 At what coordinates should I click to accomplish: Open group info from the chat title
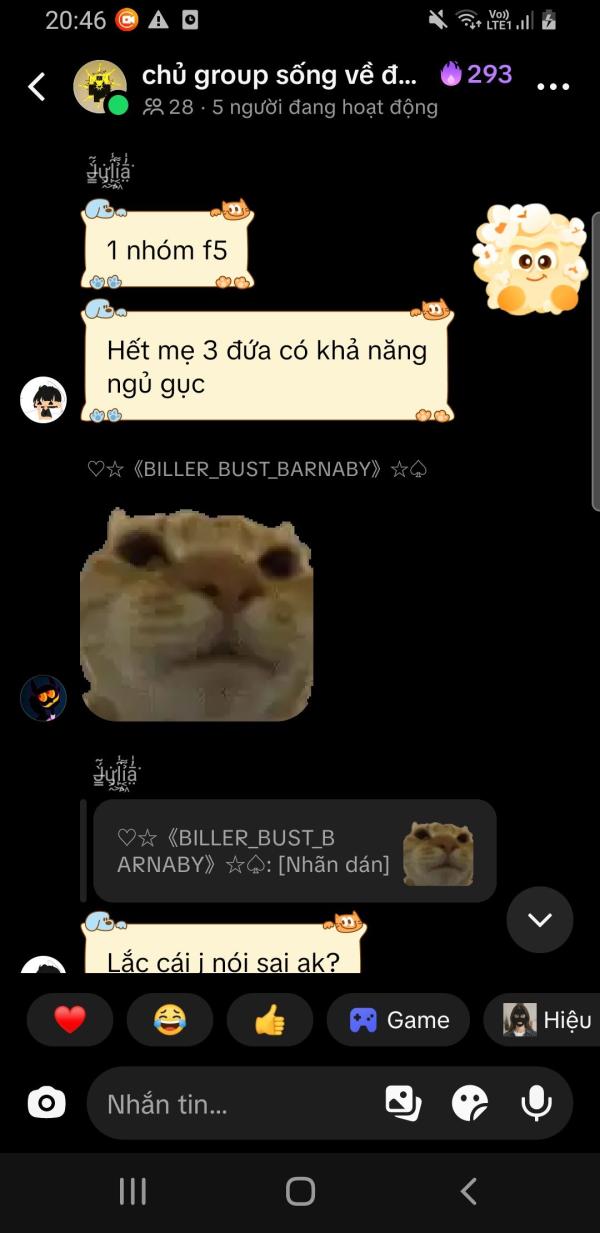pyautogui.click(x=278, y=75)
